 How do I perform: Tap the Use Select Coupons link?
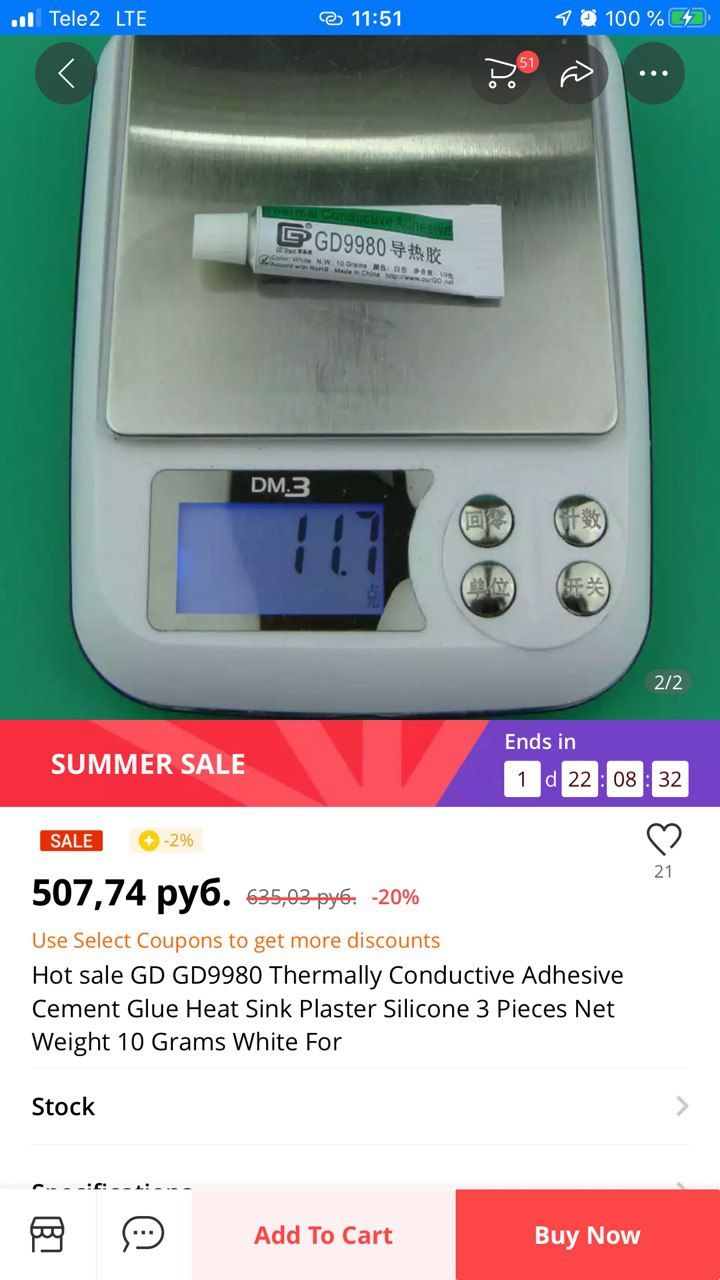pyautogui.click(x=236, y=940)
